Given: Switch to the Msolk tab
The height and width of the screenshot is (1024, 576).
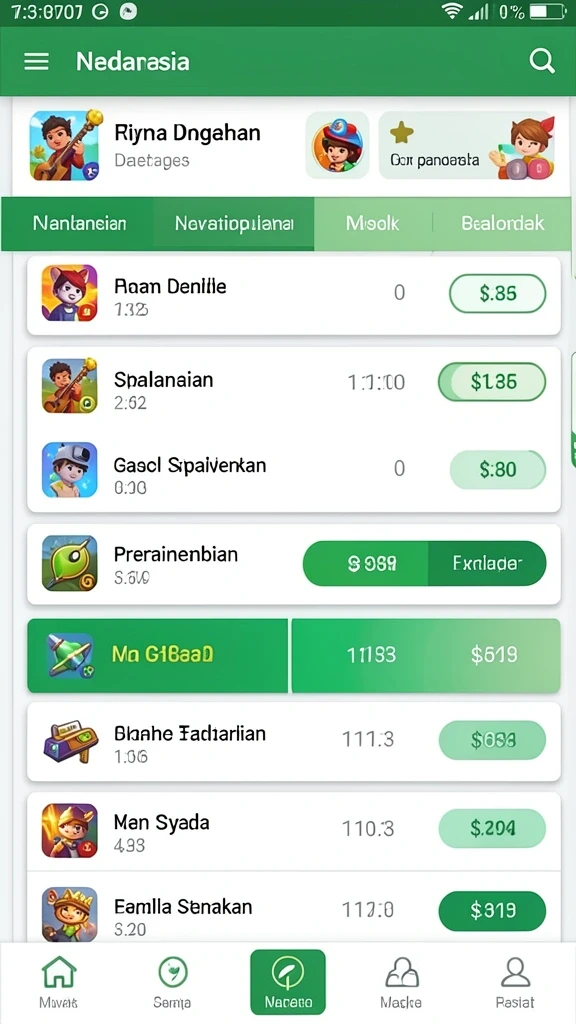Looking at the screenshot, I should tap(372, 224).
